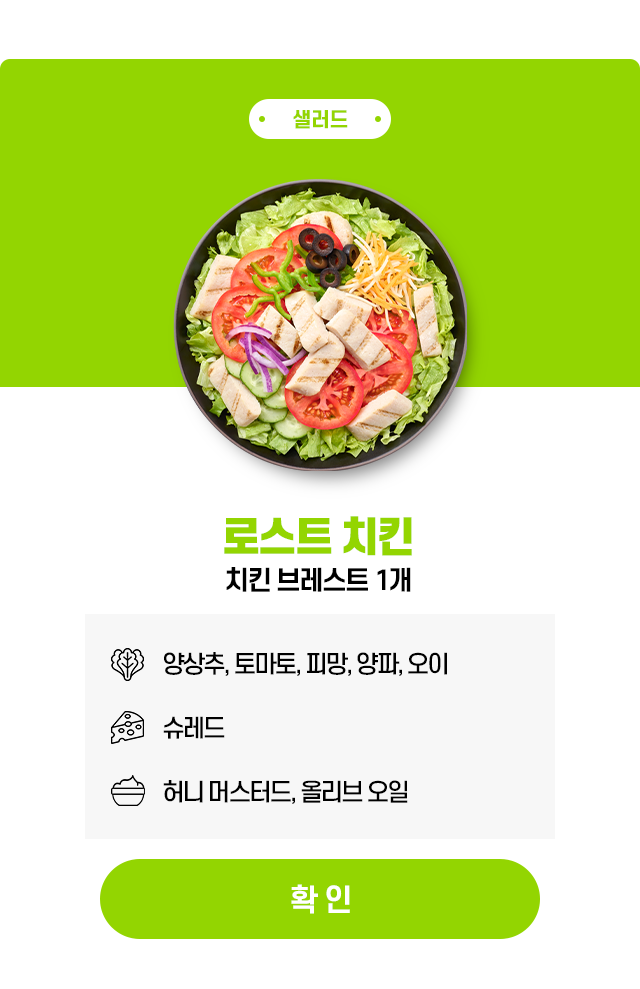
Task: Tap the 확인 confirm button
Action: coord(320,898)
